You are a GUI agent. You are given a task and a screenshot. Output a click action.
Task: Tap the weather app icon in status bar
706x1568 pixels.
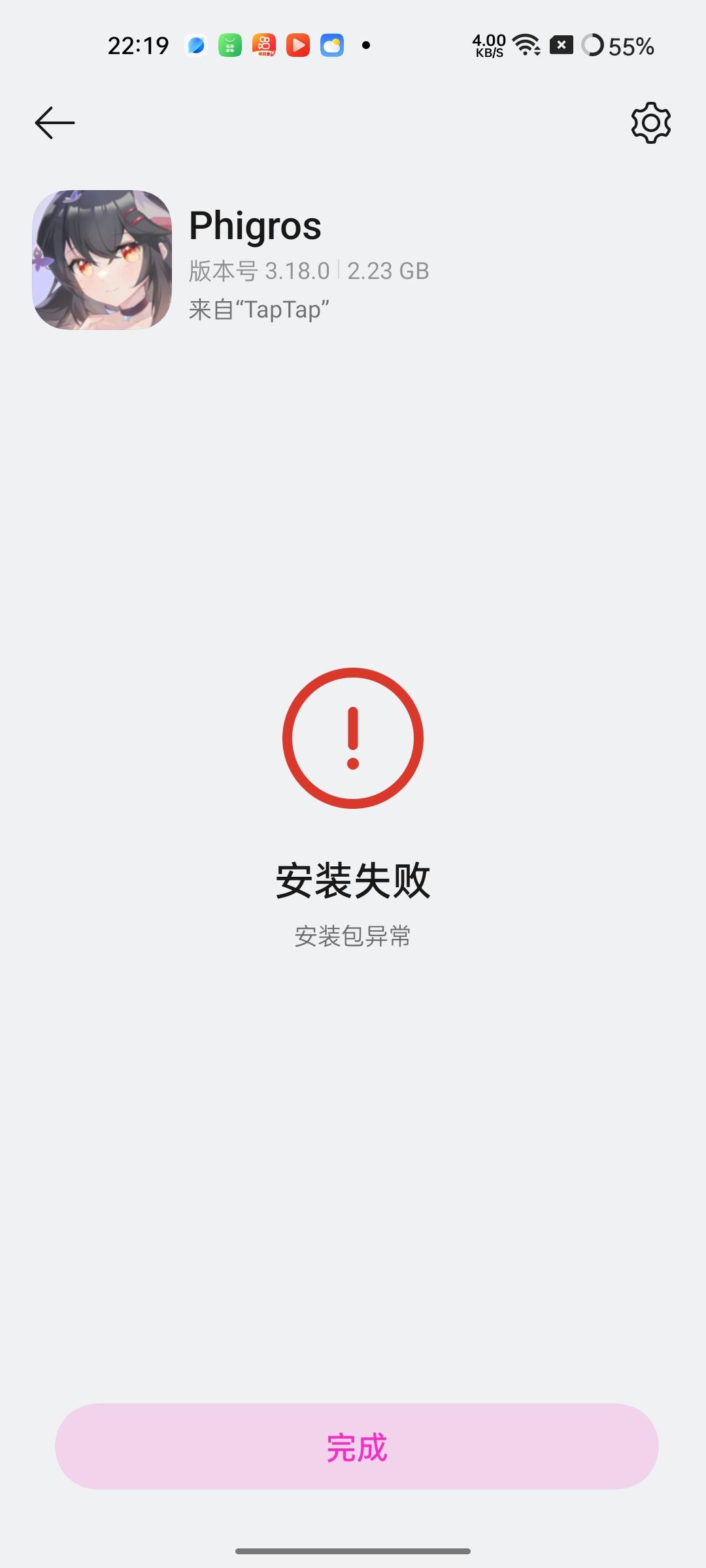[x=331, y=45]
